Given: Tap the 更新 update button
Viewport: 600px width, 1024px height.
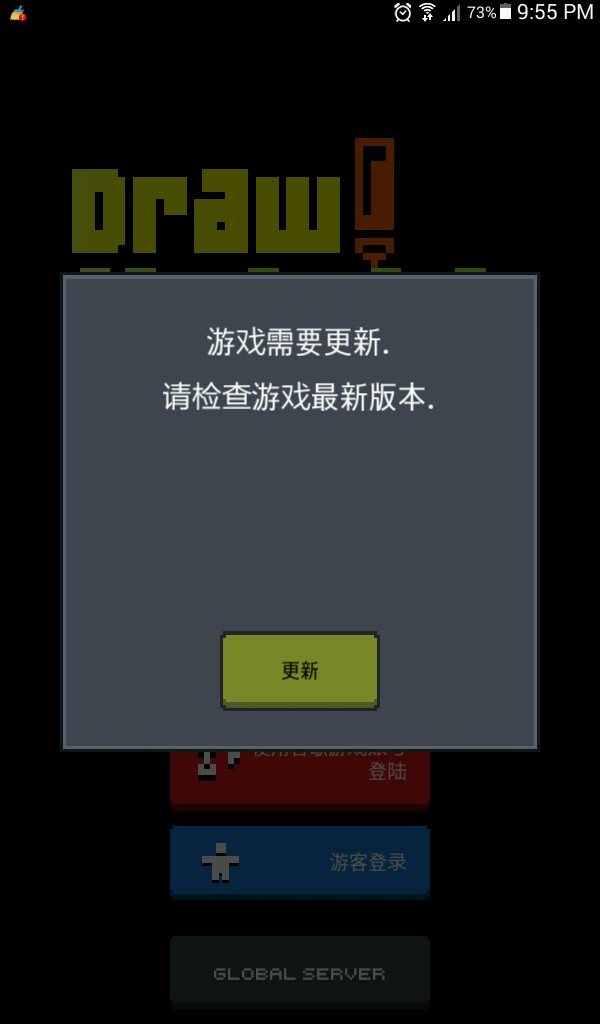Looking at the screenshot, I should point(299,670).
